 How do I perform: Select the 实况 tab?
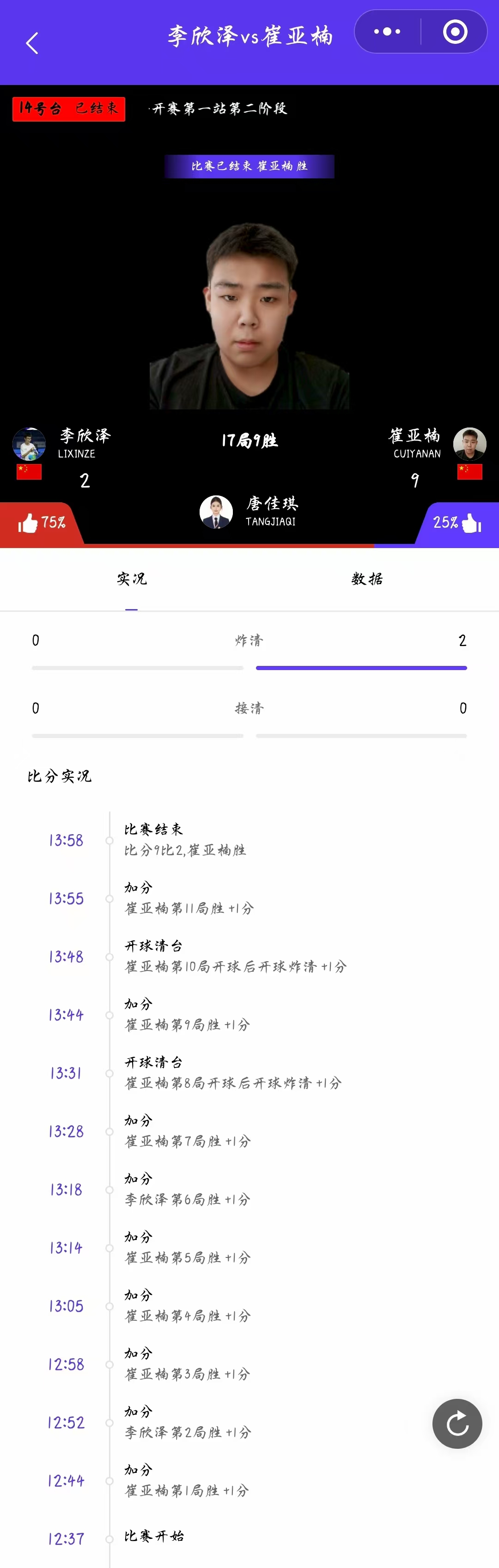pos(131,579)
